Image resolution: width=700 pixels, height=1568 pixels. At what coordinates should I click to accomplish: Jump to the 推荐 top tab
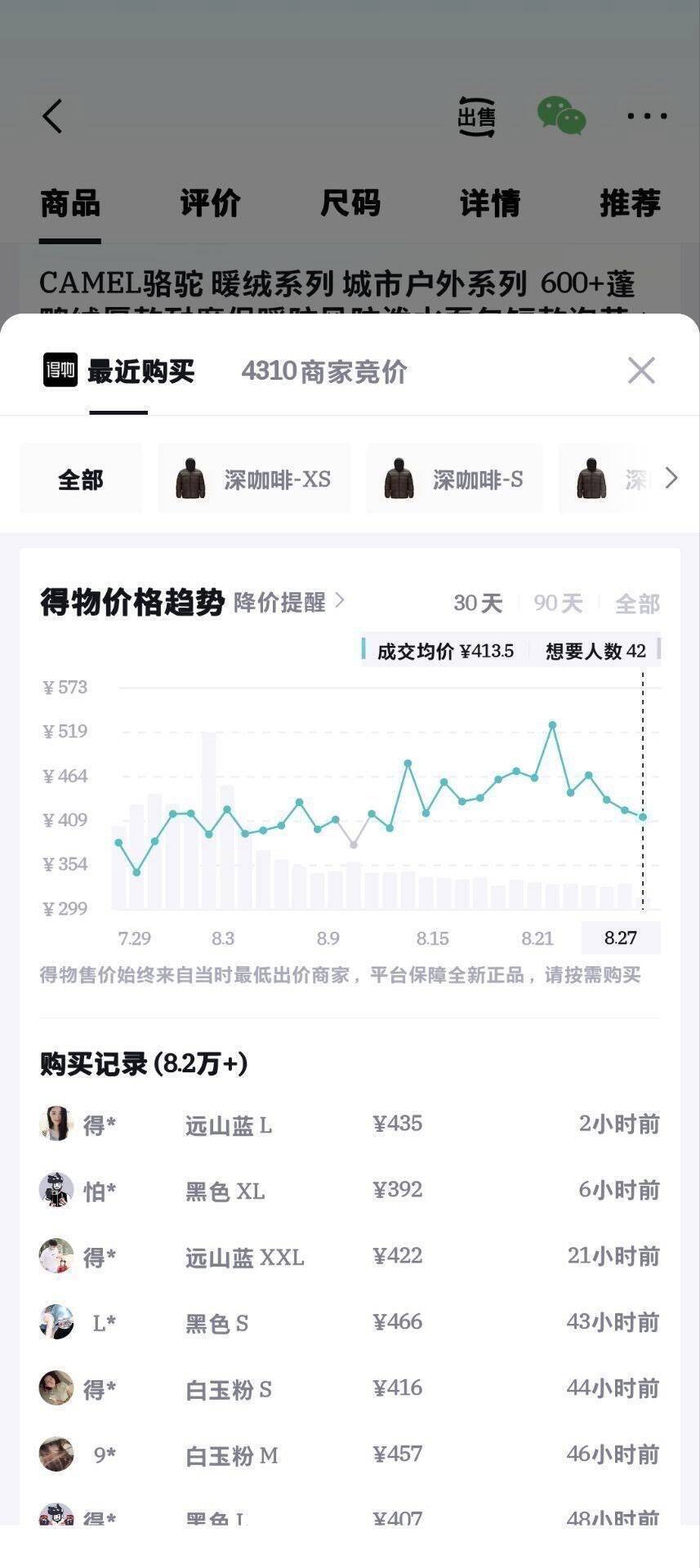pyautogui.click(x=630, y=203)
